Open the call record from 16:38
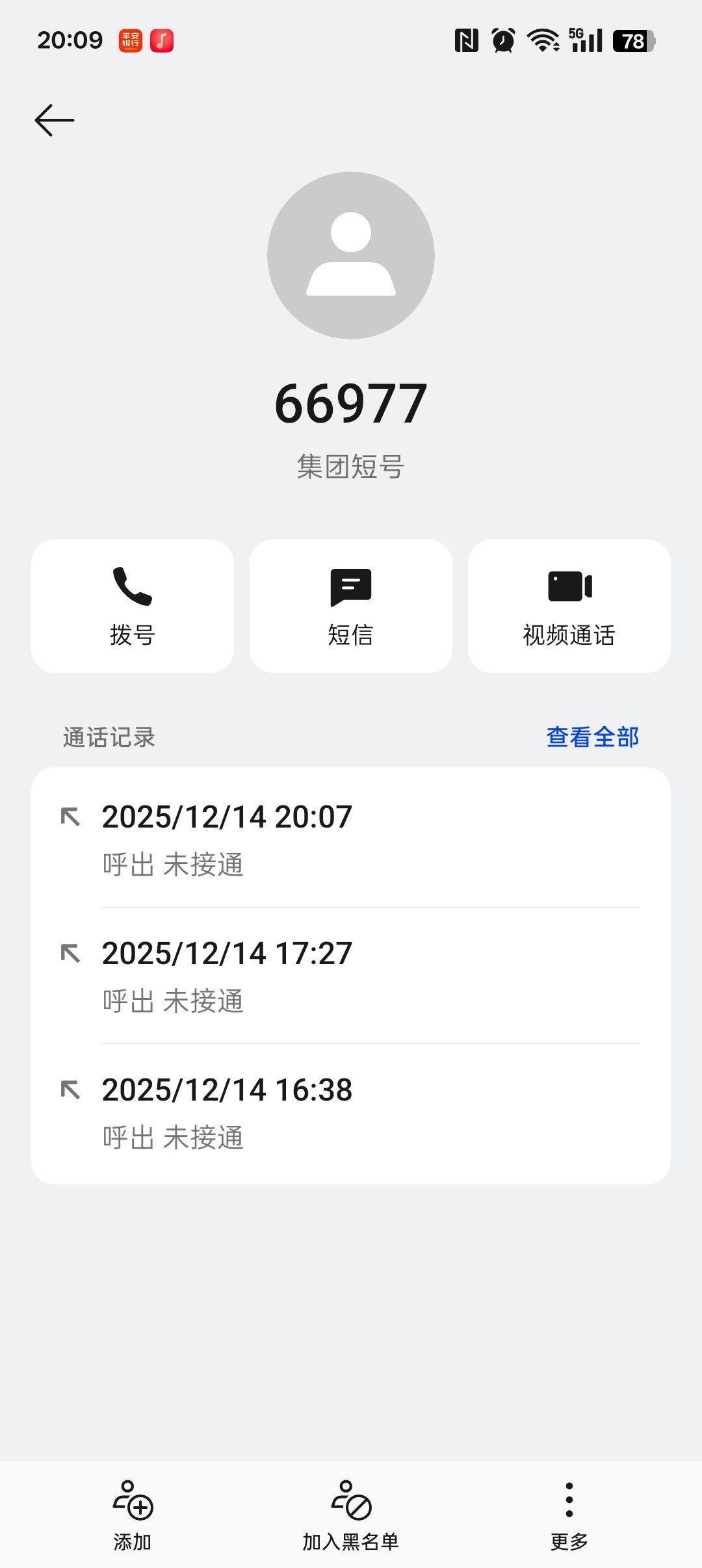Image resolution: width=702 pixels, height=1568 pixels. tap(351, 1112)
